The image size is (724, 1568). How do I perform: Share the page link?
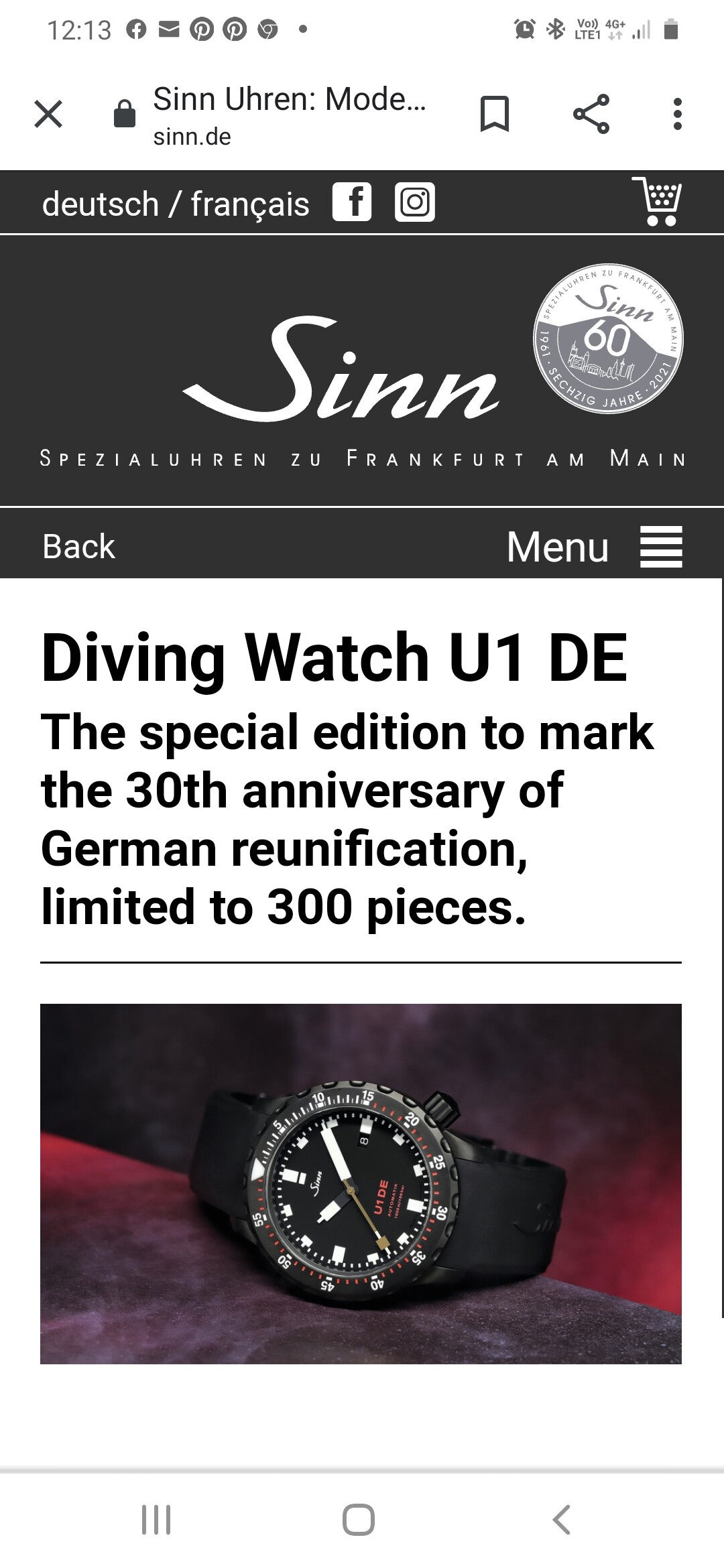(591, 114)
